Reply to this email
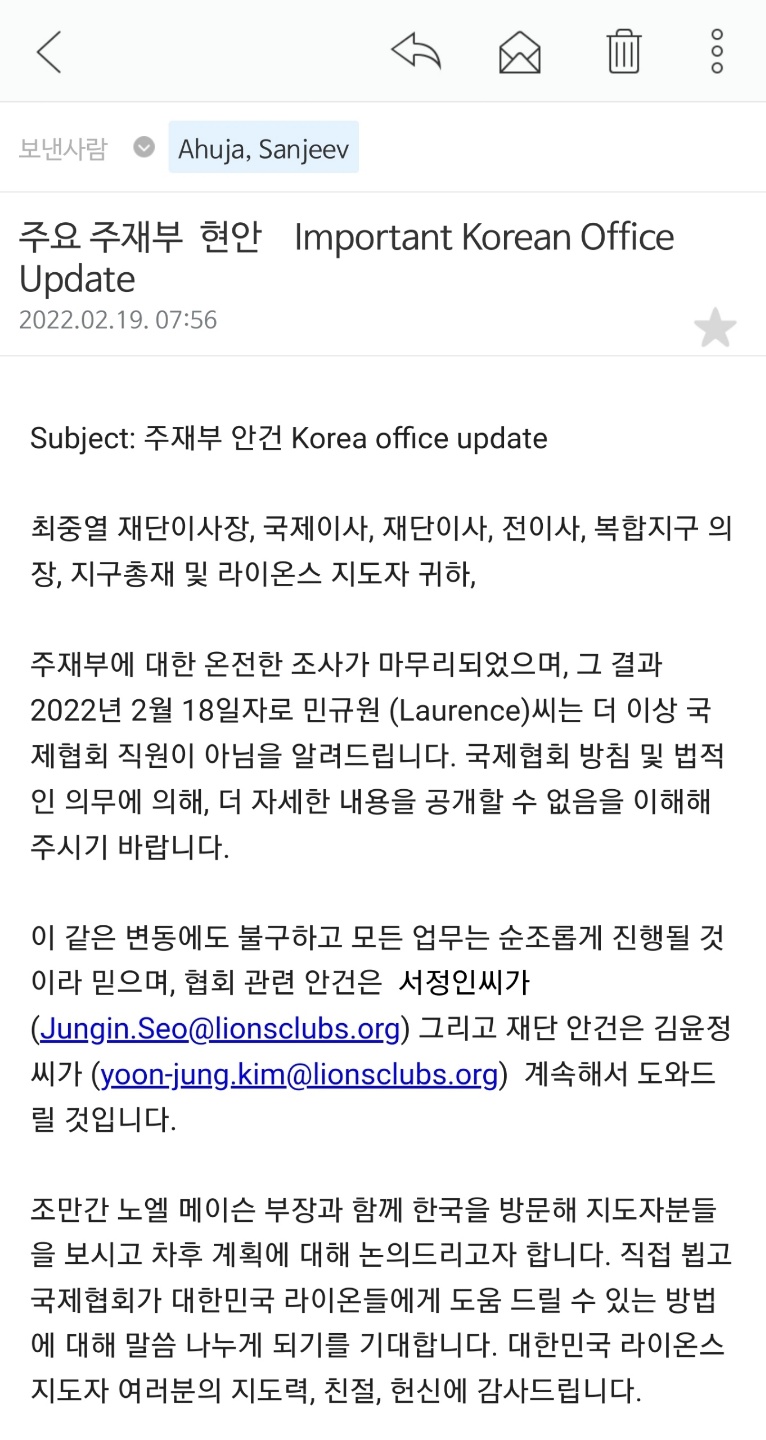 coord(416,51)
